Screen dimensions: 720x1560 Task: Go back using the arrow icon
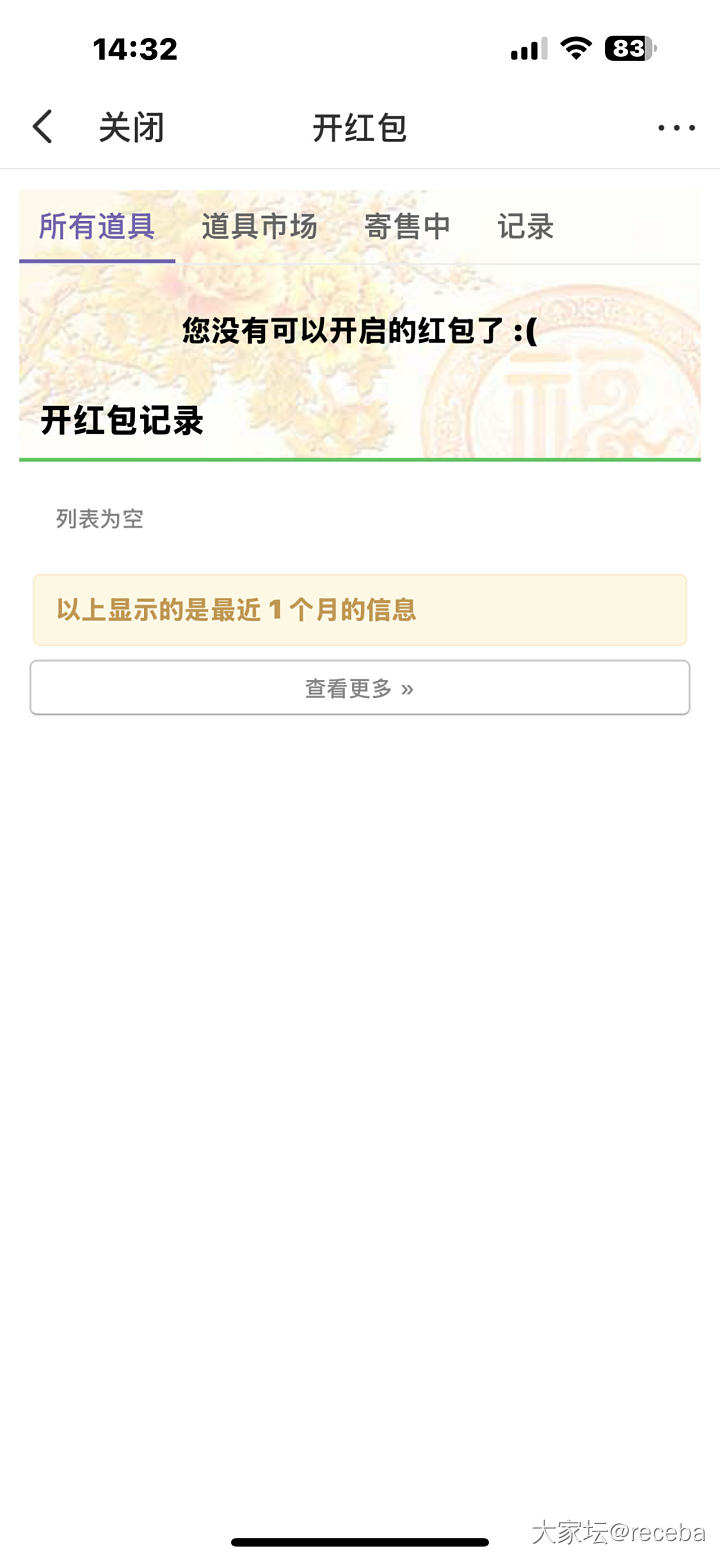tap(42, 128)
